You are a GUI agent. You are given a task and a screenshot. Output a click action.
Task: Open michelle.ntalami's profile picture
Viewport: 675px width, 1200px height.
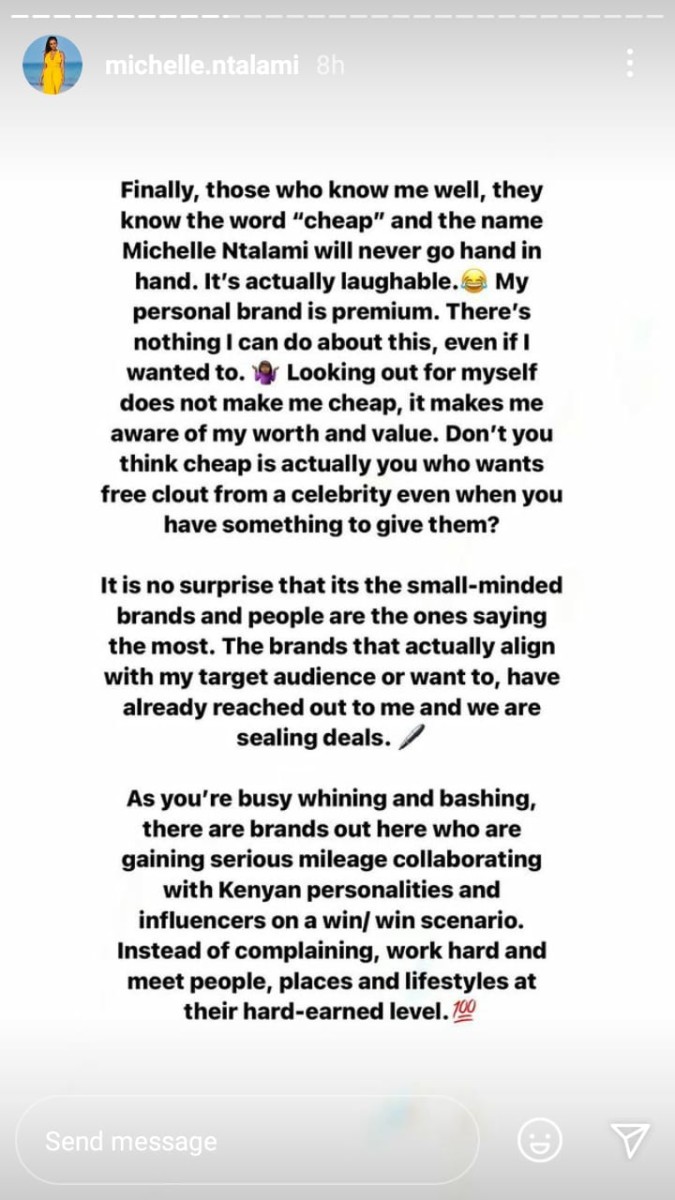click(x=52, y=65)
